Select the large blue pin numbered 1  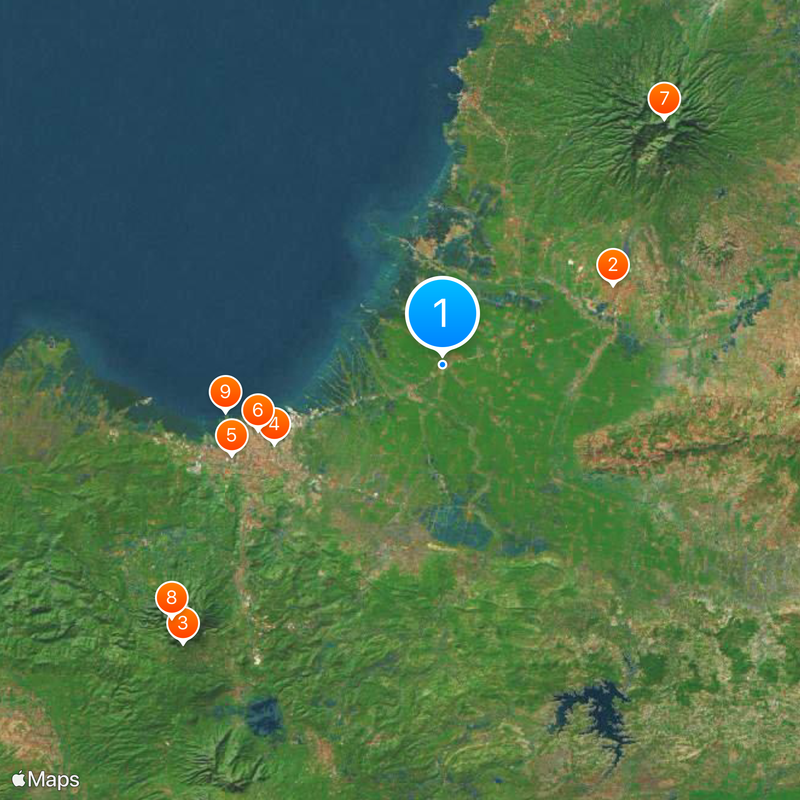pyautogui.click(x=442, y=314)
